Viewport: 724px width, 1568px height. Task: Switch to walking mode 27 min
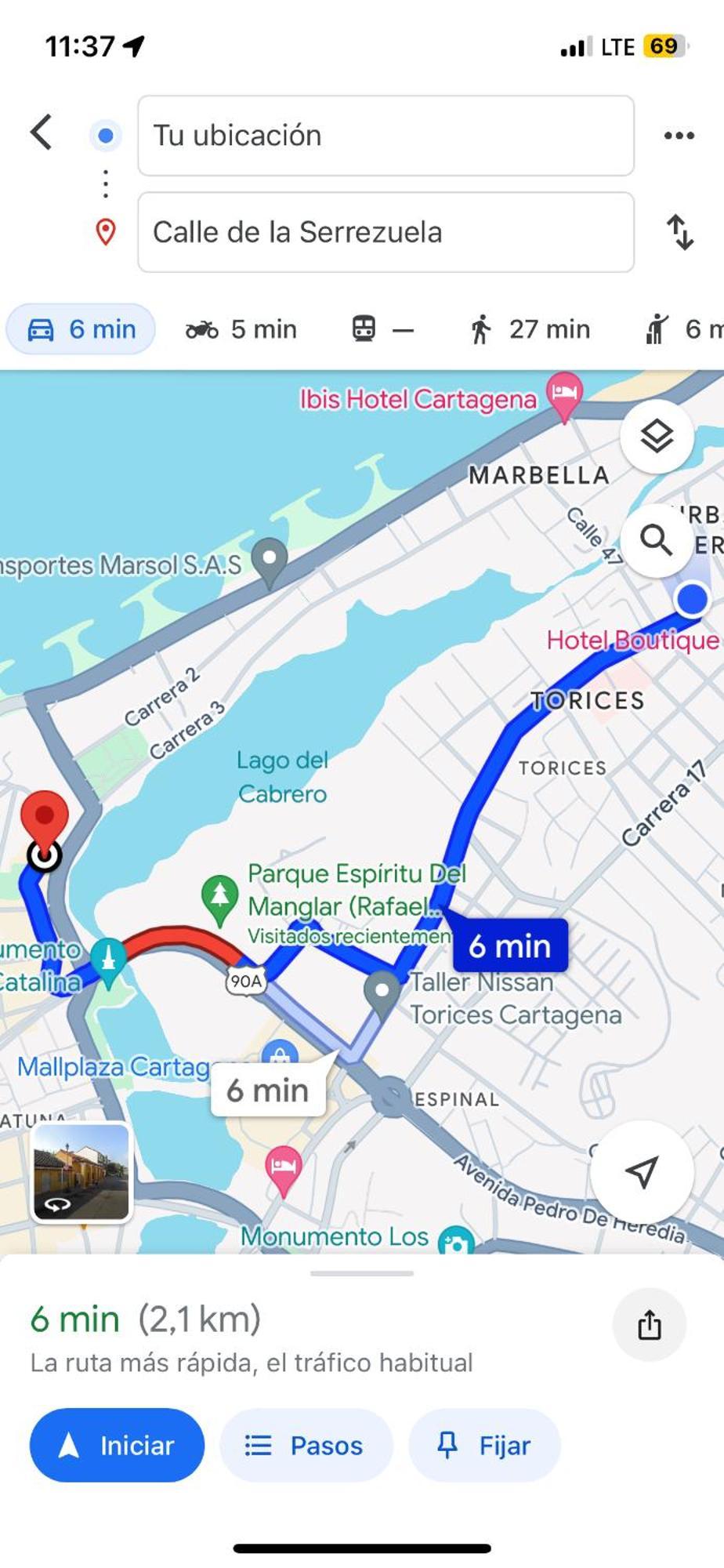pyautogui.click(x=530, y=329)
